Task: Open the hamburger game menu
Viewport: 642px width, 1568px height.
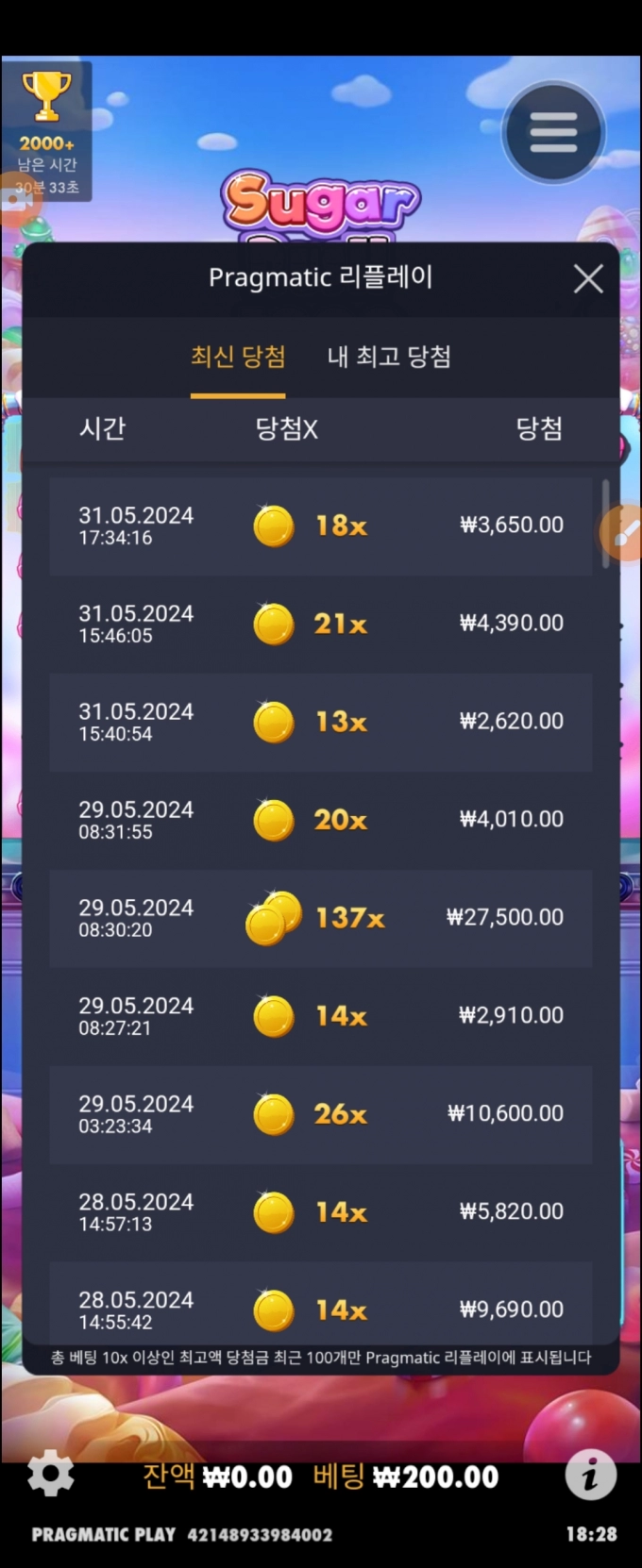Action: (x=553, y=132)
